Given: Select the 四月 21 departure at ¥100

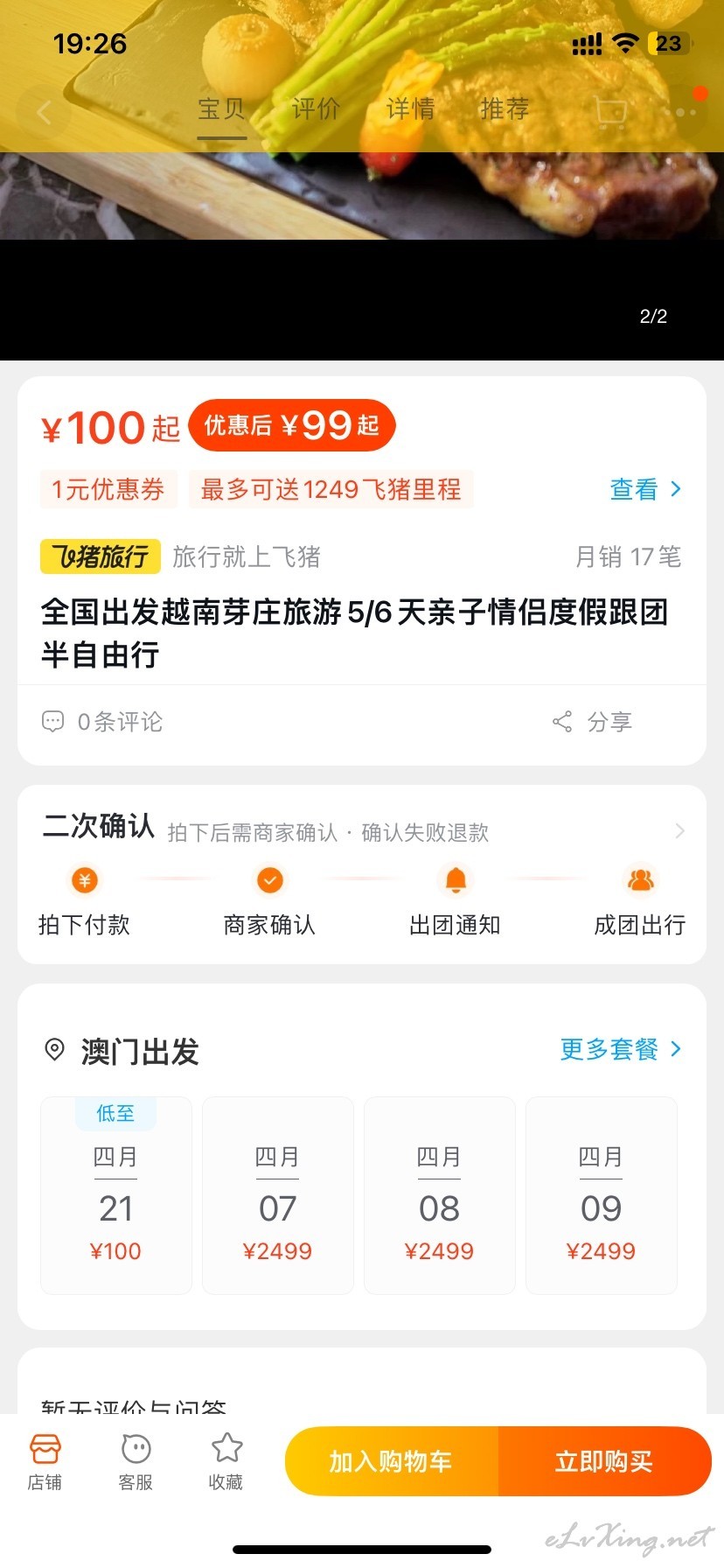Looking at the screenshot, I should pos(116,1195).
